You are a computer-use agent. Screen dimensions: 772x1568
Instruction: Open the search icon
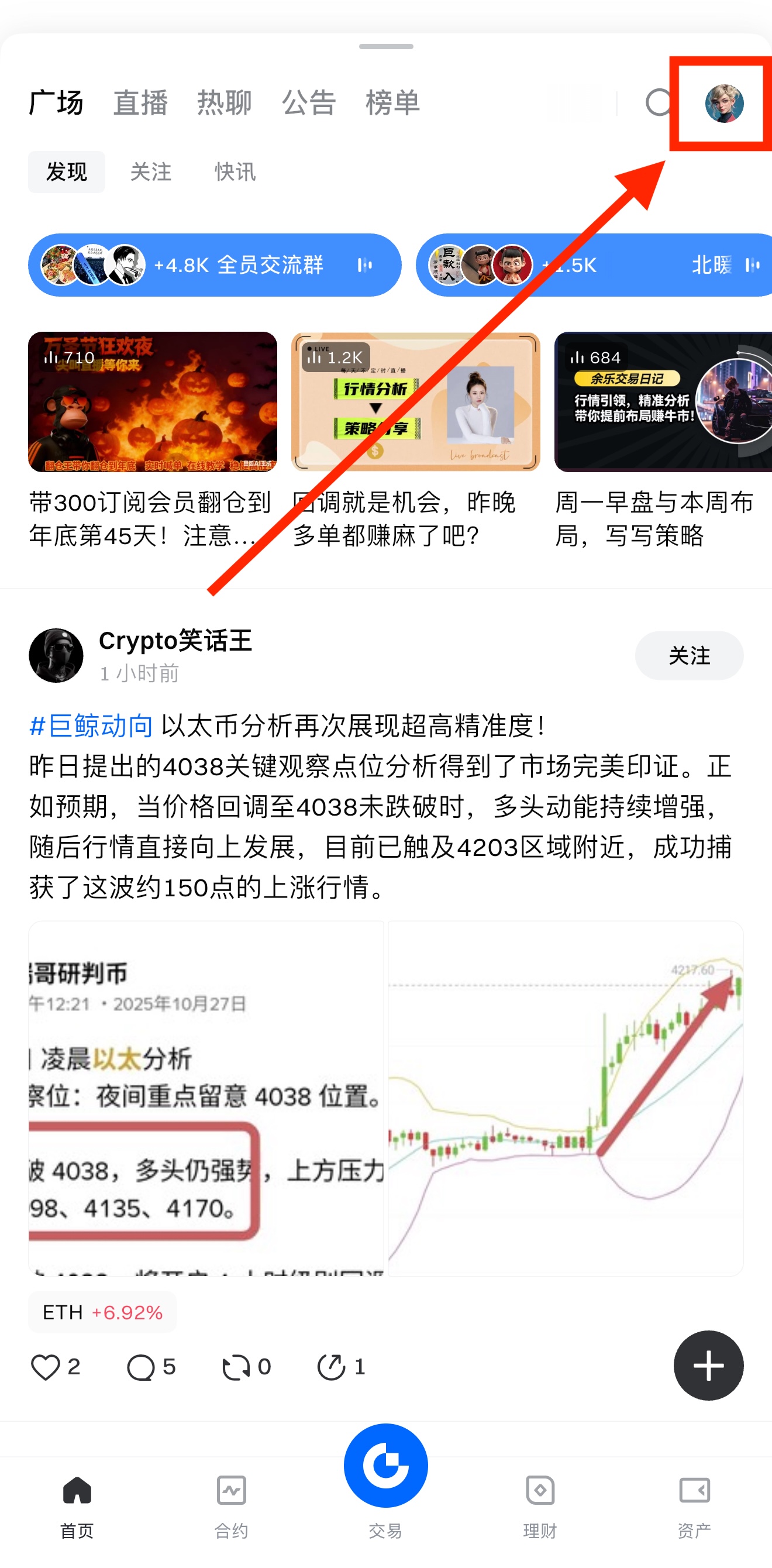[658, 103]
